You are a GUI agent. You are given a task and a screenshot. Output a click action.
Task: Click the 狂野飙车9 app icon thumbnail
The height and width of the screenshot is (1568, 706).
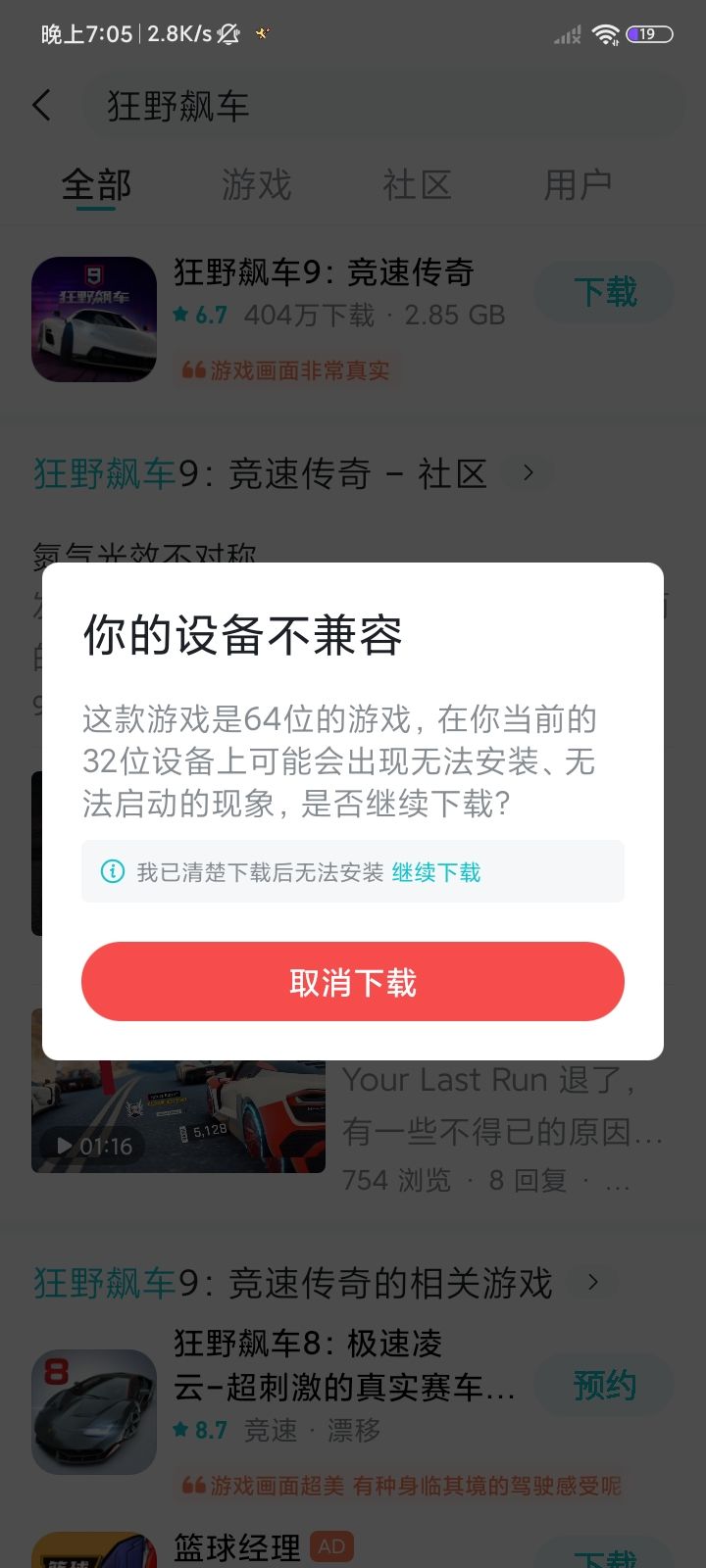93,318
